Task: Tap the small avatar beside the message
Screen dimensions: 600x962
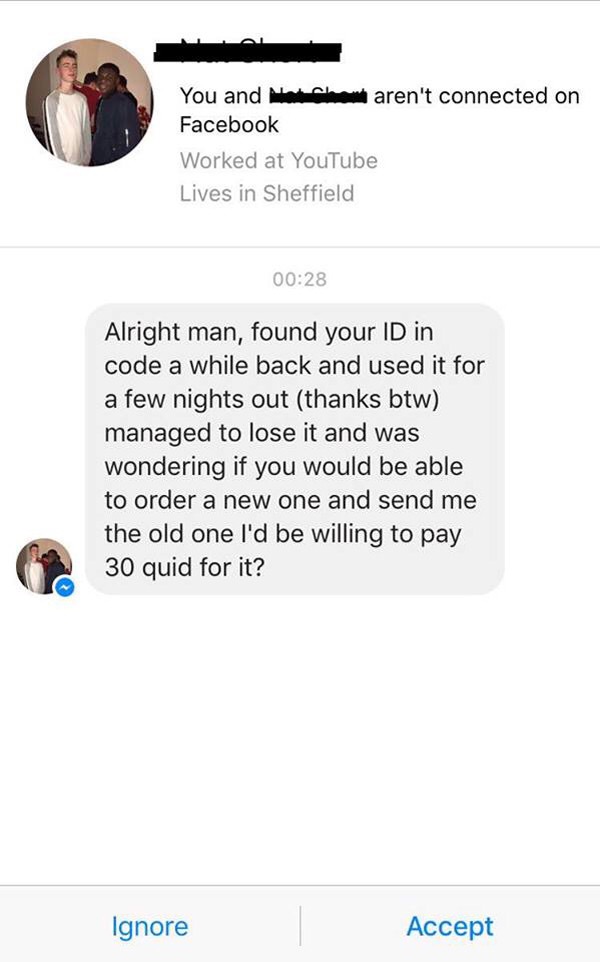Action: (44, 566)
